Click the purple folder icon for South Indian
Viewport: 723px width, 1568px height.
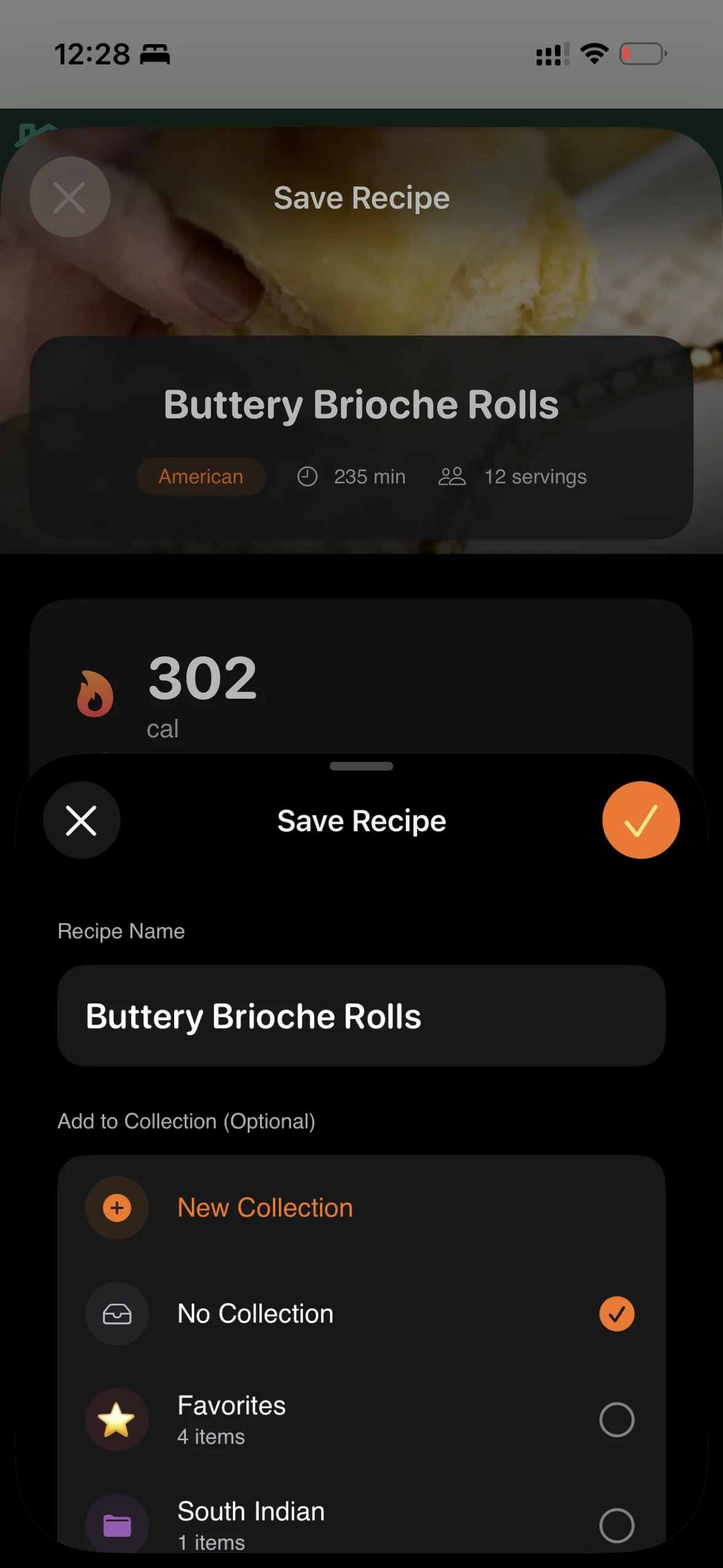tap(117, 1525)
